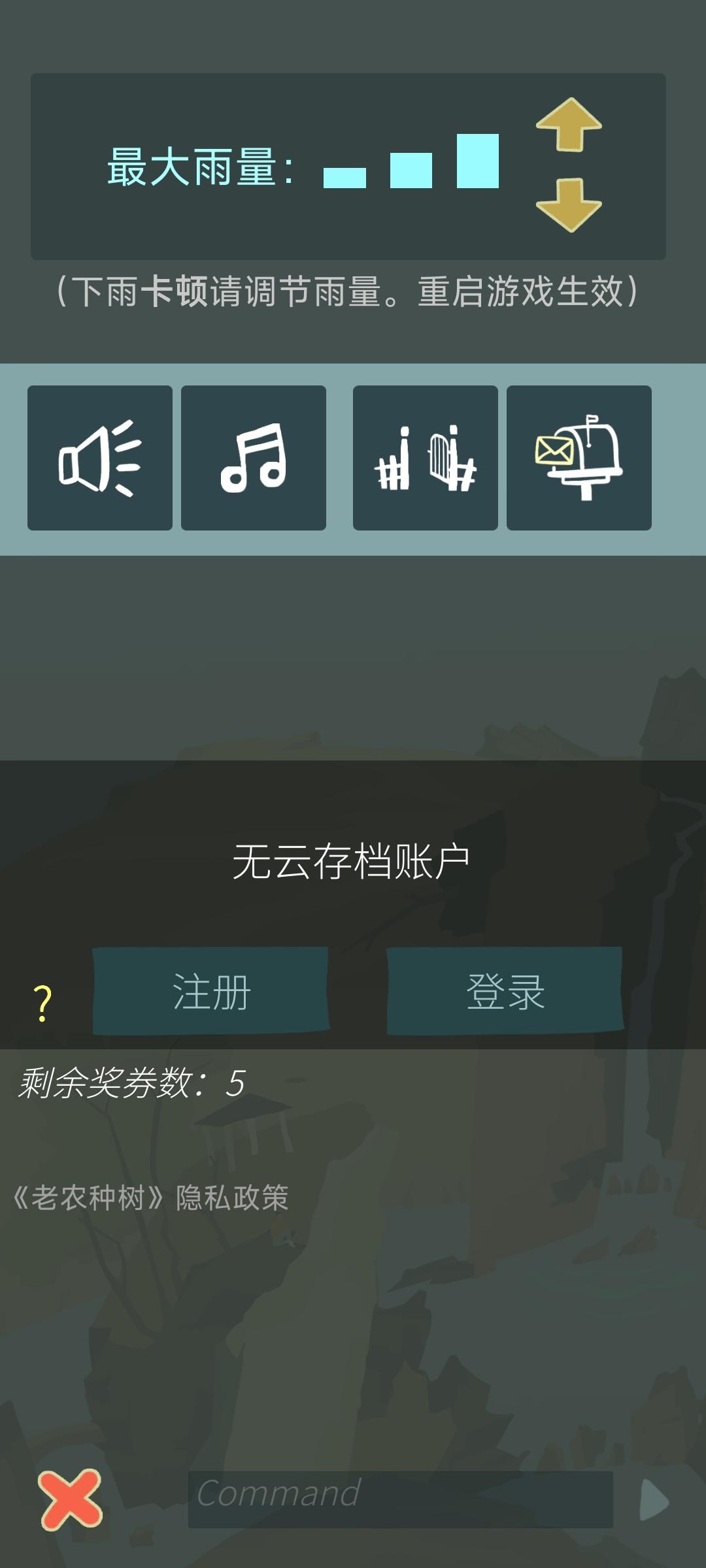The width and height of the screenshot is (706, 1568).
Task: Tap the 注册 register button
Action: [210, 992]
